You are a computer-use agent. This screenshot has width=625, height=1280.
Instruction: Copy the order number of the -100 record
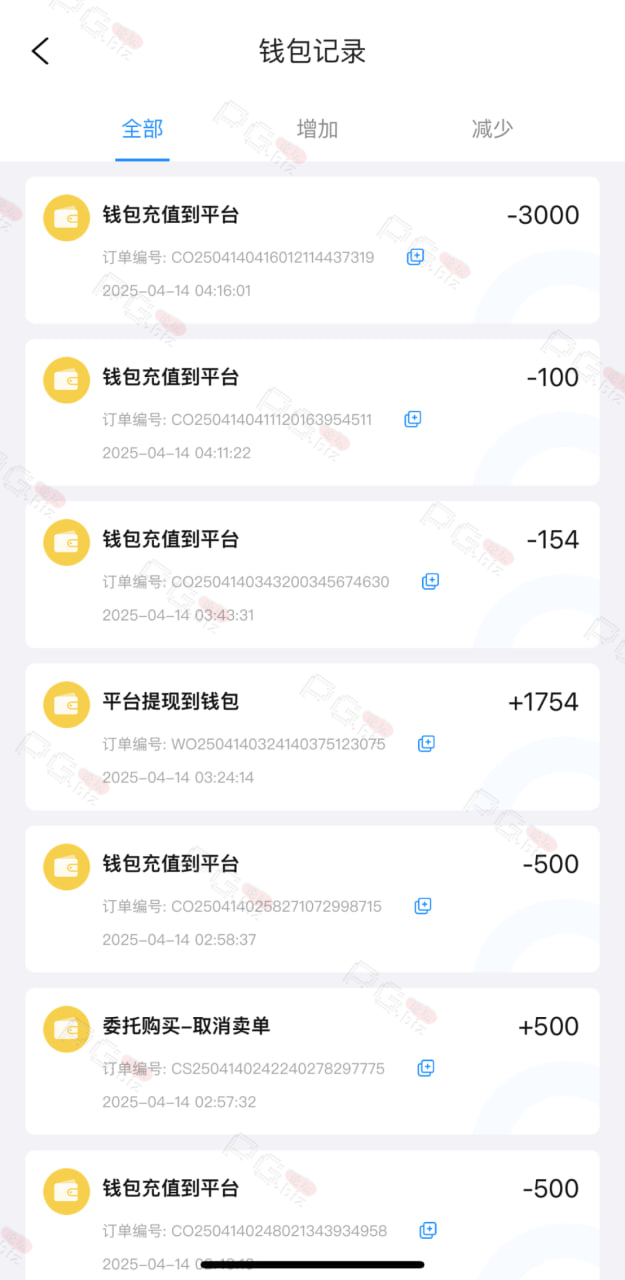point(413,419)
